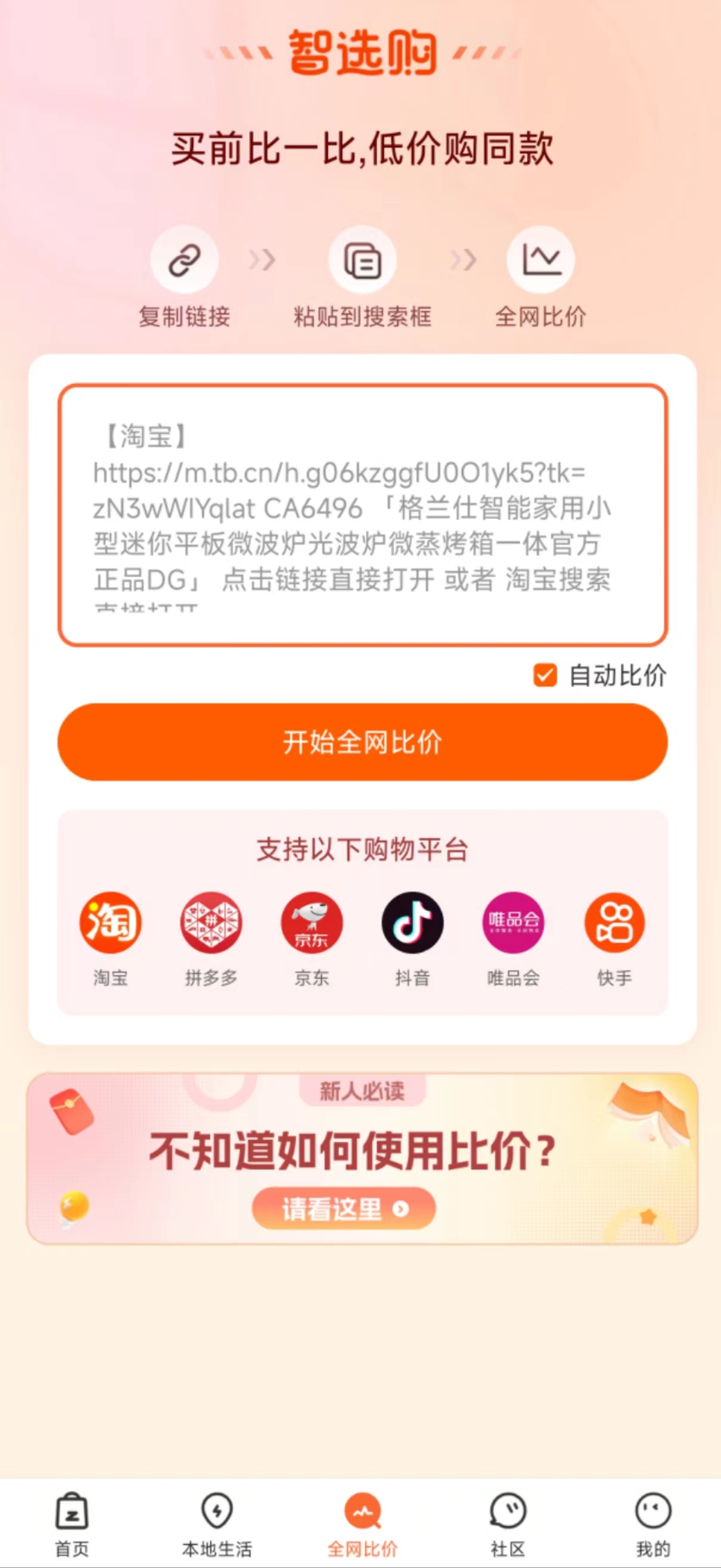Start comparison with 开始全网比价 button
Image resolution: width=721 pixels, height=1568 pixels.
pos(363,742)
